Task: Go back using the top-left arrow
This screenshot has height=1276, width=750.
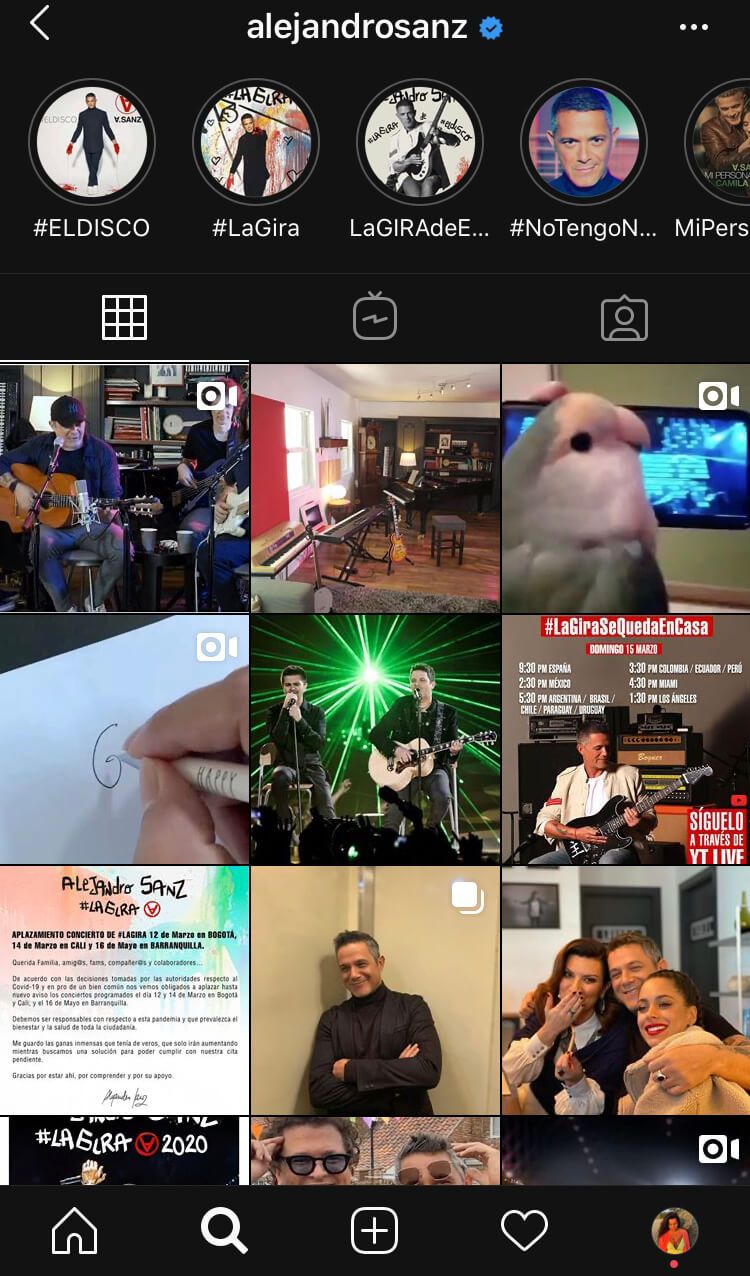Action: (40, 24)
